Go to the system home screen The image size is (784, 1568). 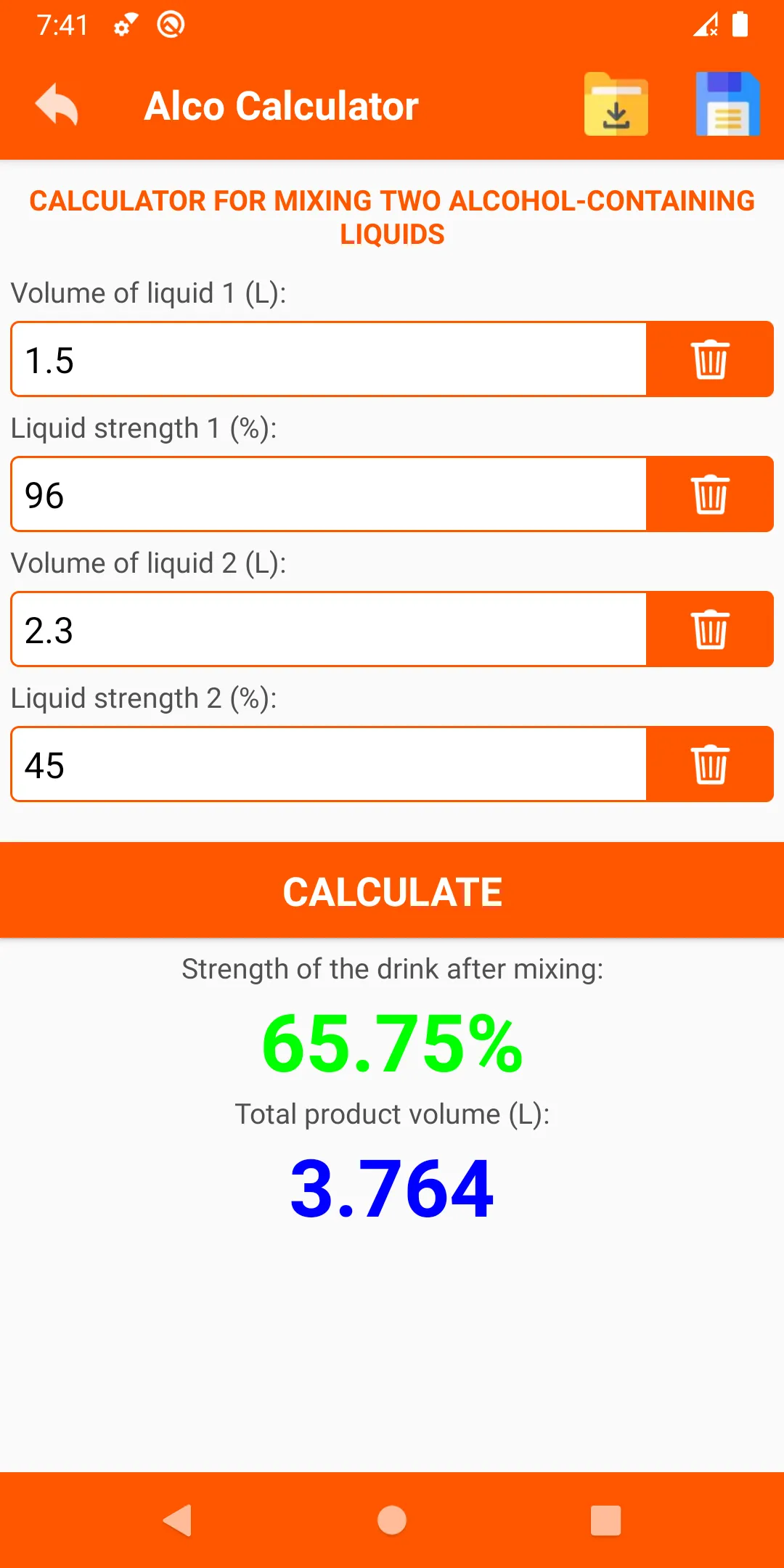[x=392, y=1520]
